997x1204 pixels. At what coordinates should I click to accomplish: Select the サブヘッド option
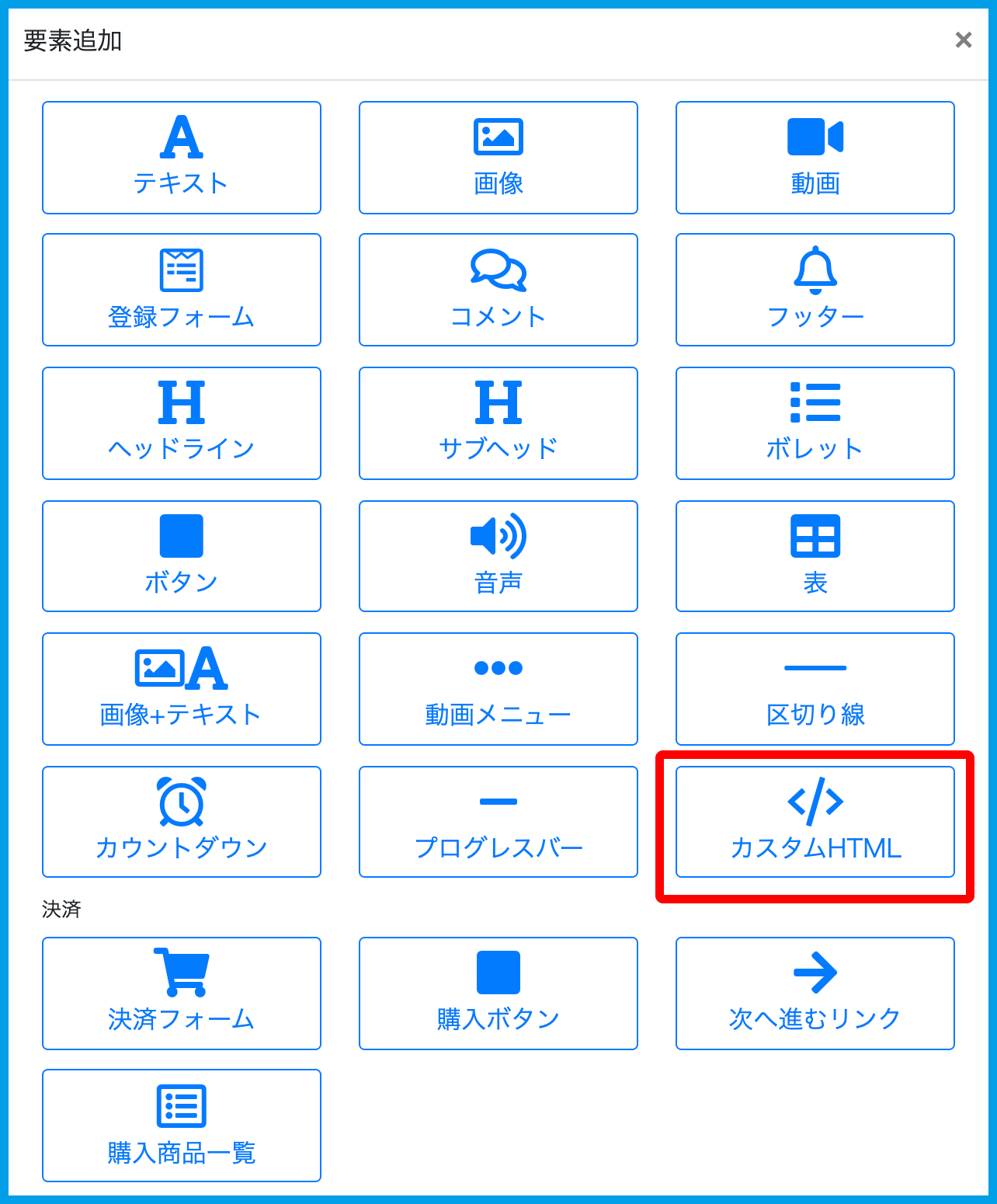tap(498, 423)
